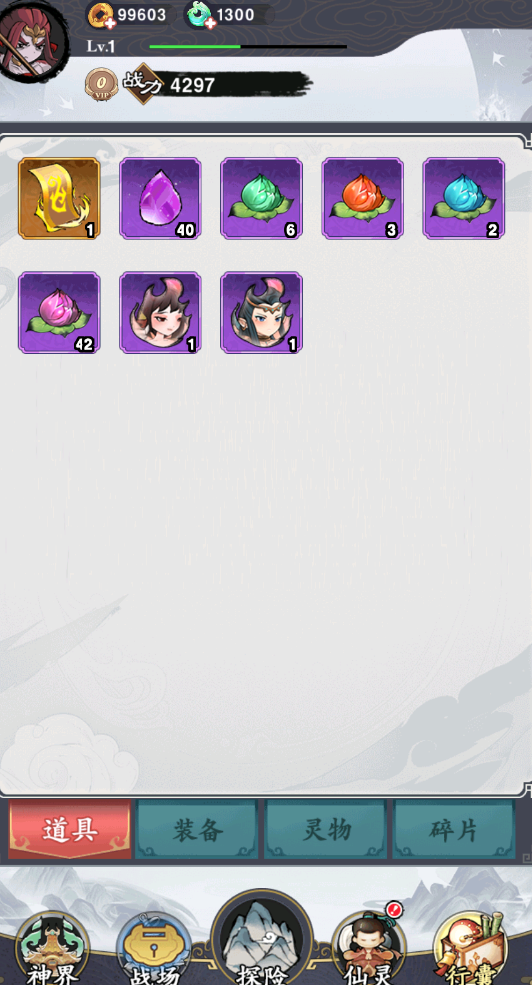The width and height of the screenshot is (532, 985).
Task: Go to 战场 in bottom navigation
Action: point(155,949)
